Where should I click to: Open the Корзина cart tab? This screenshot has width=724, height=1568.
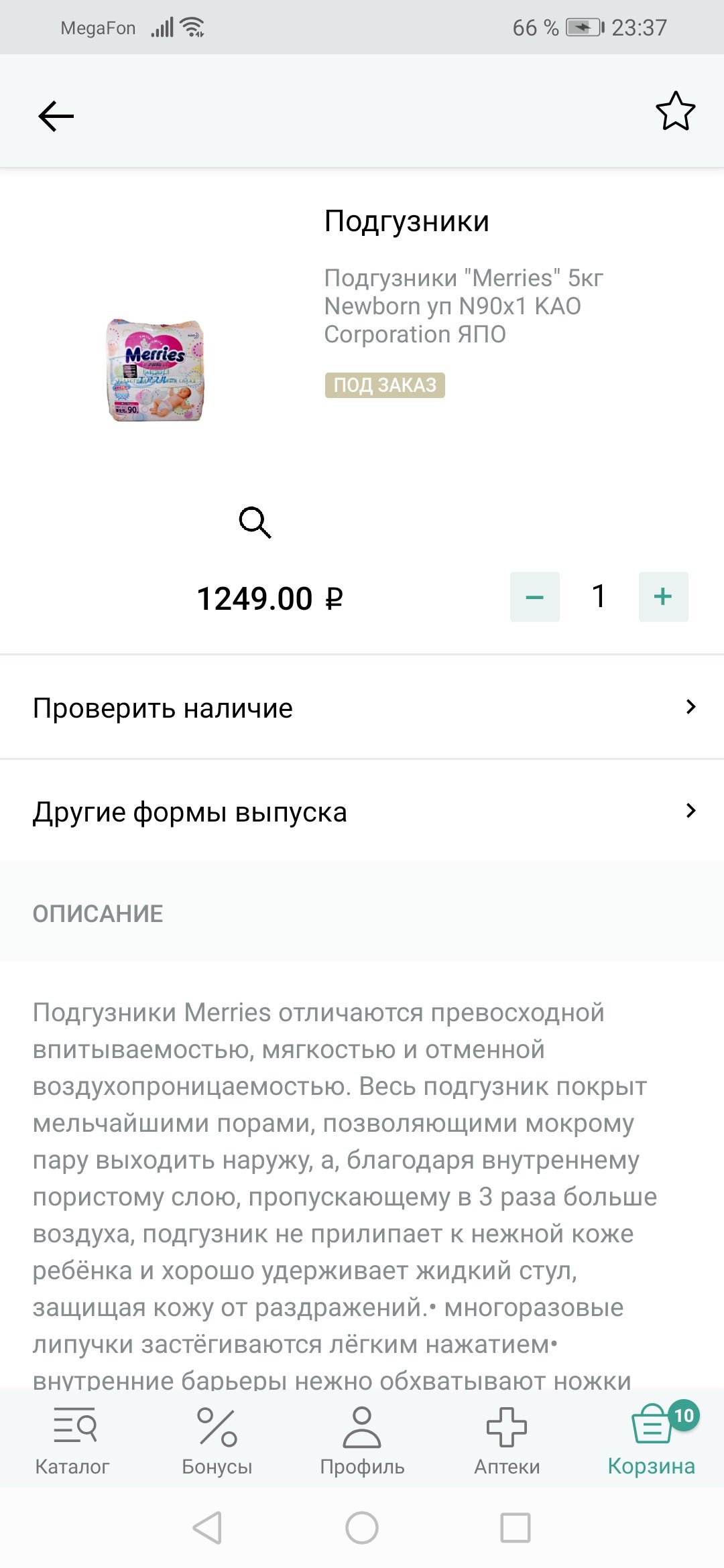point(652,1441)
